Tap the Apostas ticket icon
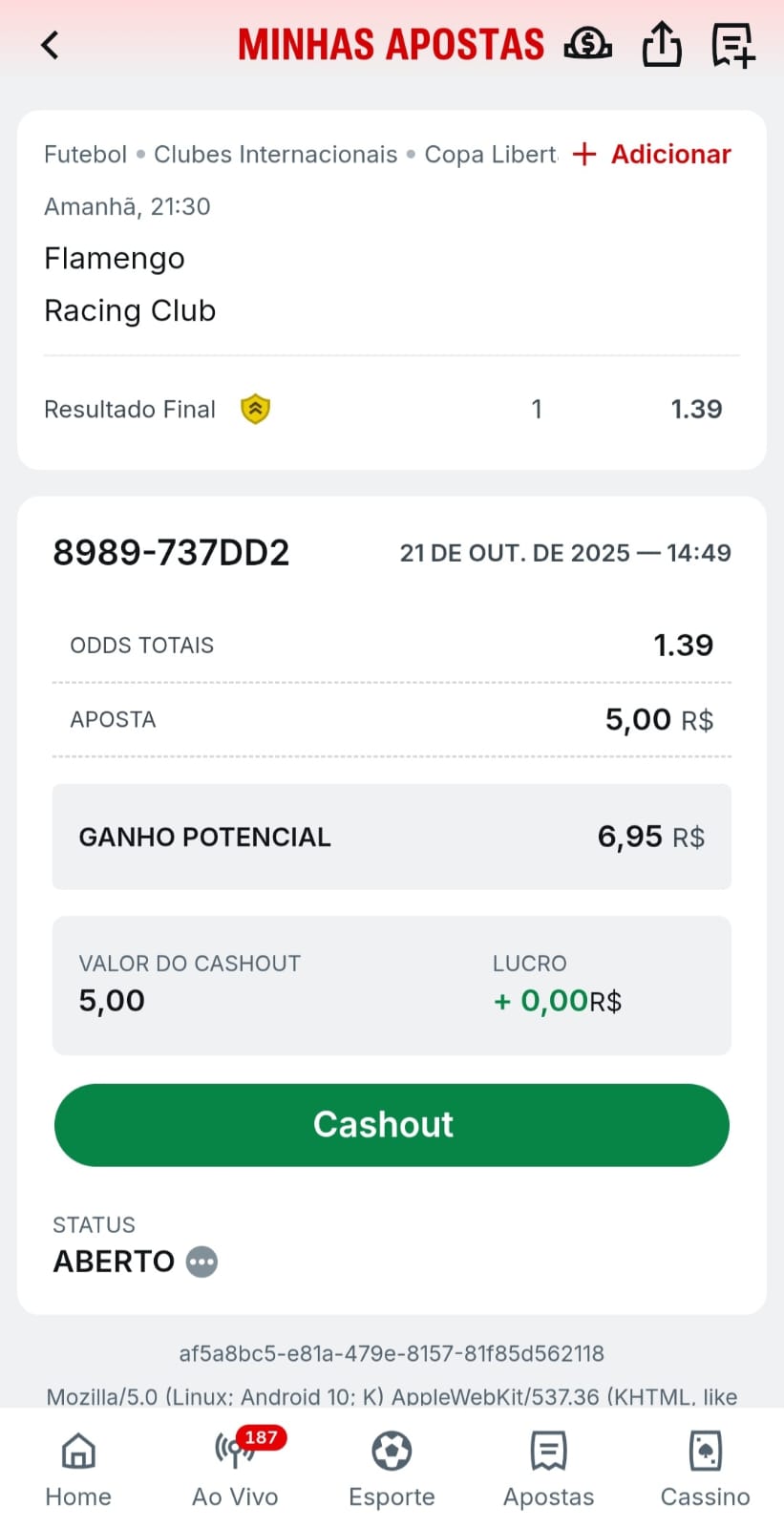This screenshot has width=784, height=1528. click(548, 1451)
